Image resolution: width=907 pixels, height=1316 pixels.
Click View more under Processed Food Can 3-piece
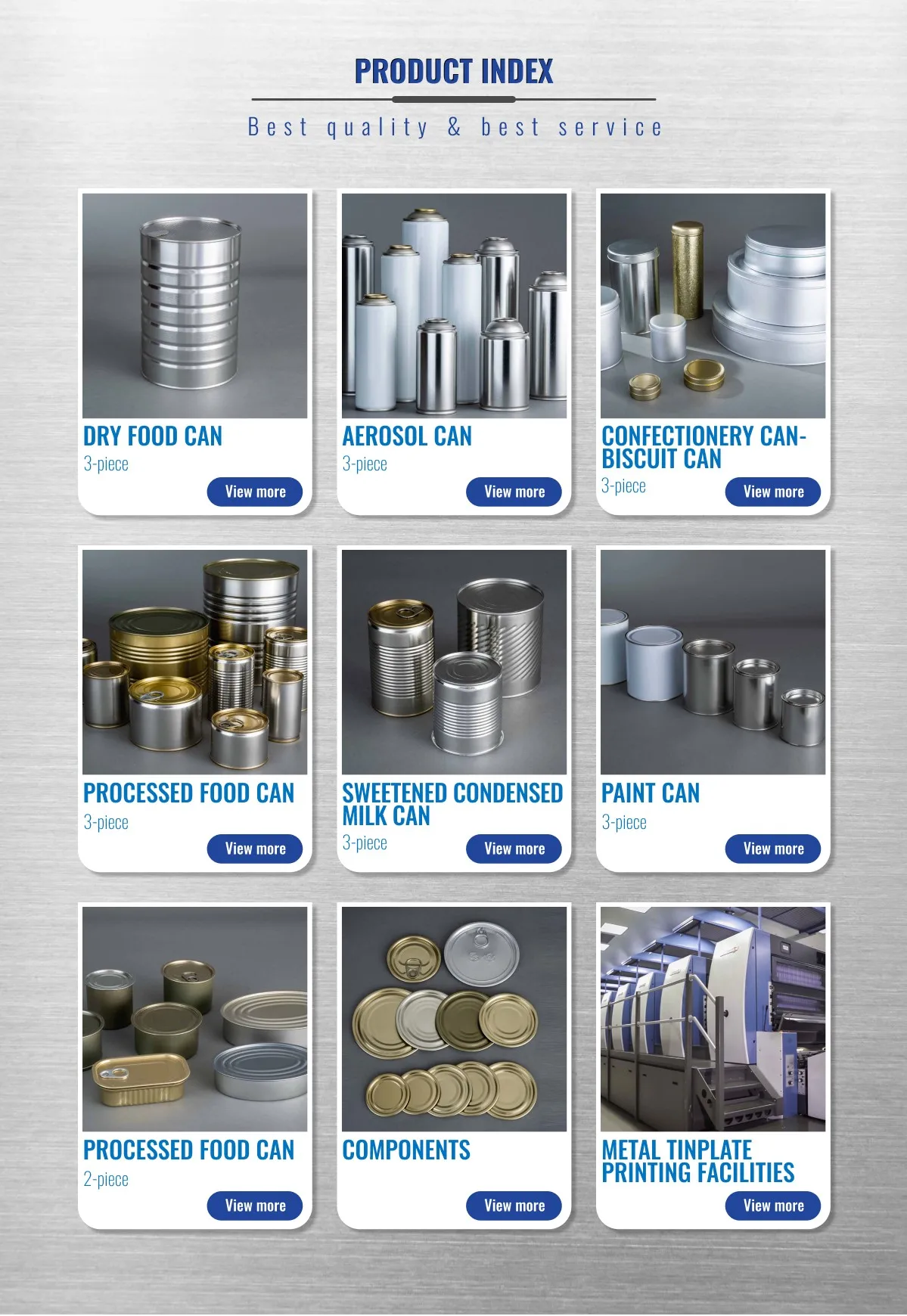pyautogui.click(x=255, y=849)
